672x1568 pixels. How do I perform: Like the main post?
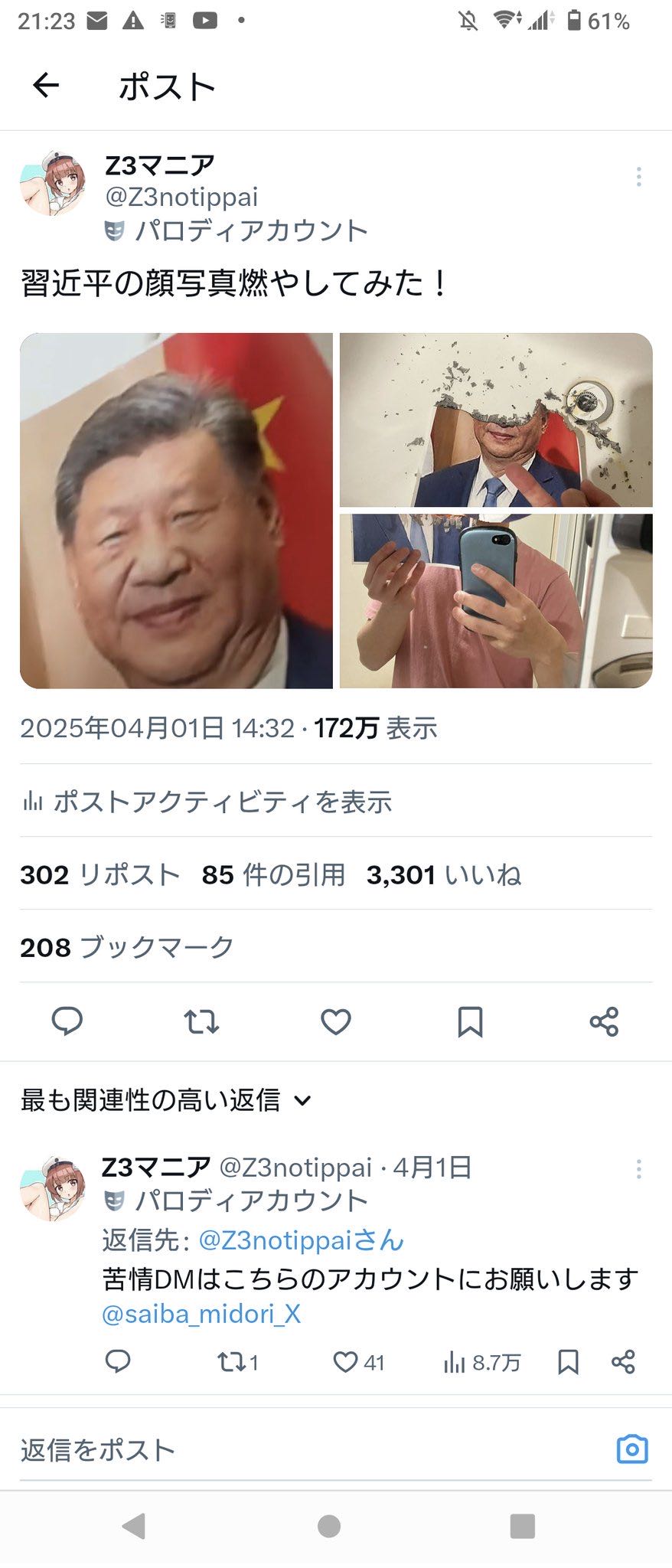coord(336,1021)
